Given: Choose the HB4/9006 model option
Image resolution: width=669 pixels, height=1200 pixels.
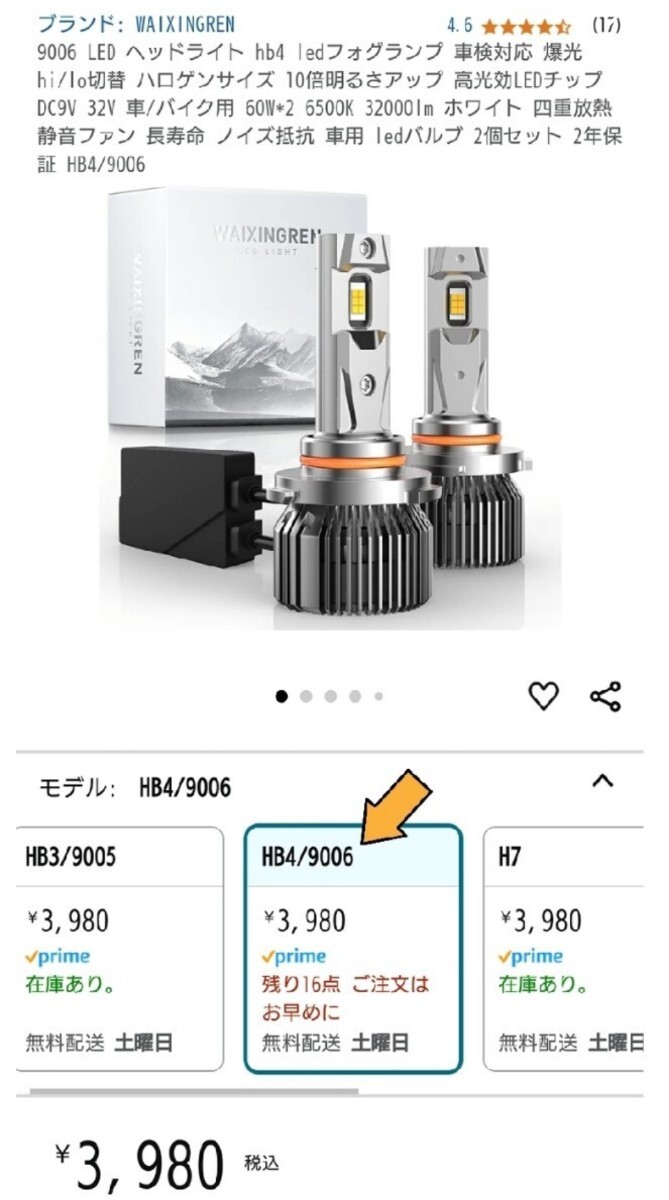Looking at the screenshot, I should click(x=354, y=947).
